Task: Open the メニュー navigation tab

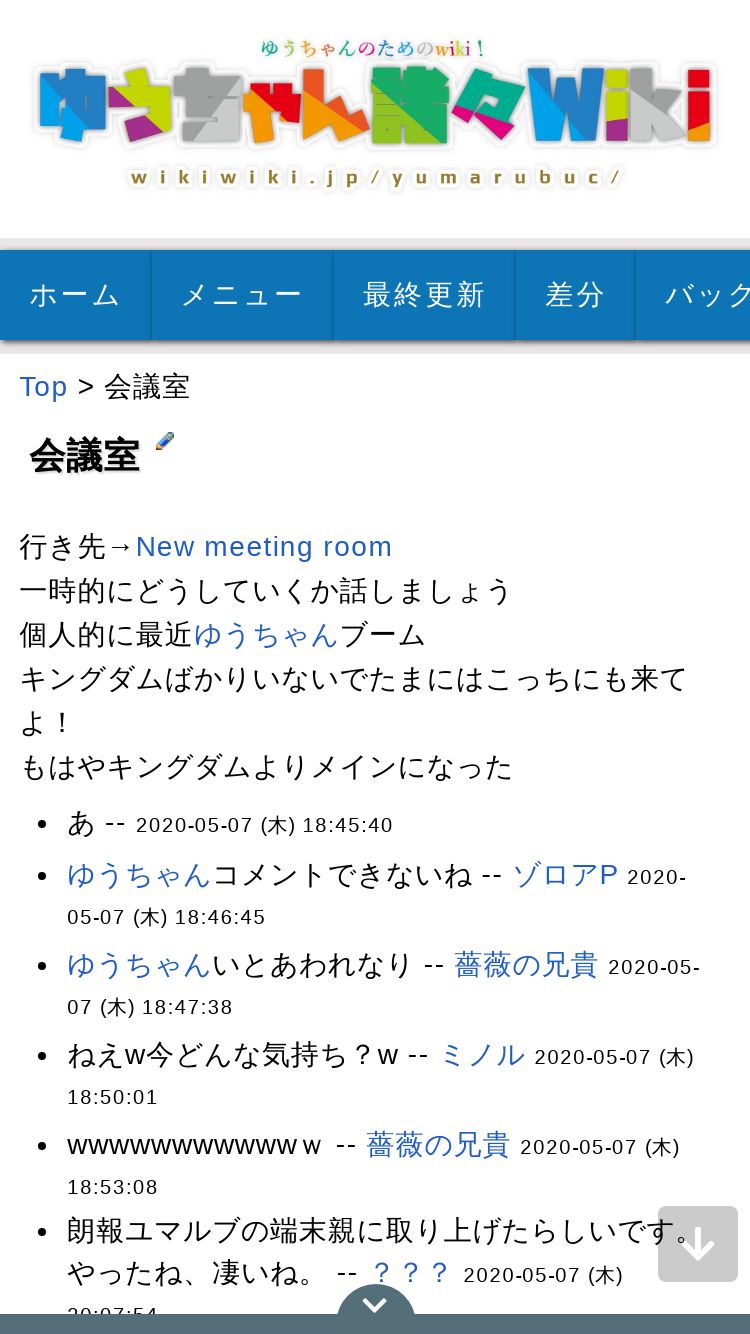Action: 242,295
